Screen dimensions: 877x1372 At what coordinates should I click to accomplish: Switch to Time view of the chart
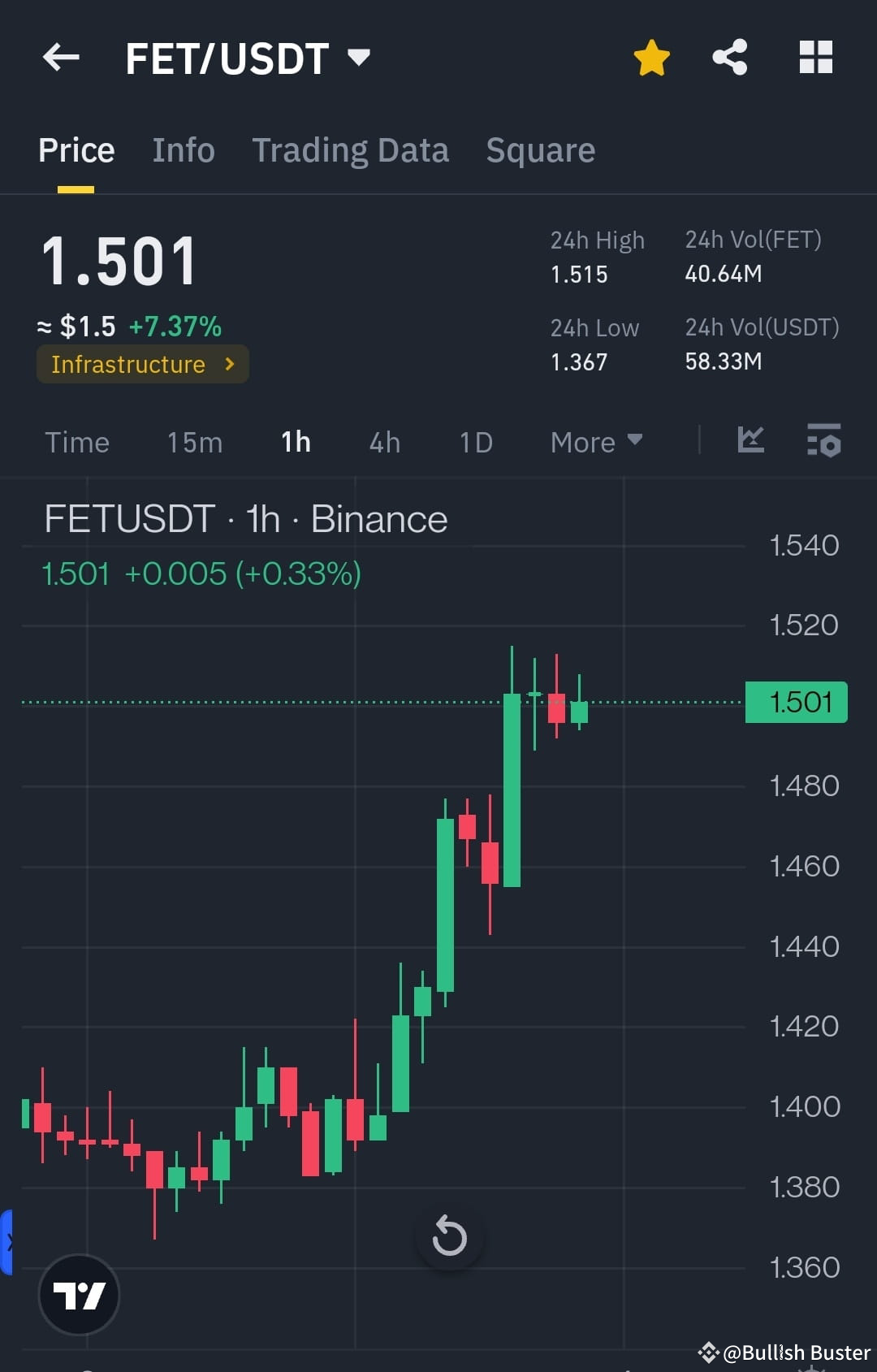(x=77, y=442)
